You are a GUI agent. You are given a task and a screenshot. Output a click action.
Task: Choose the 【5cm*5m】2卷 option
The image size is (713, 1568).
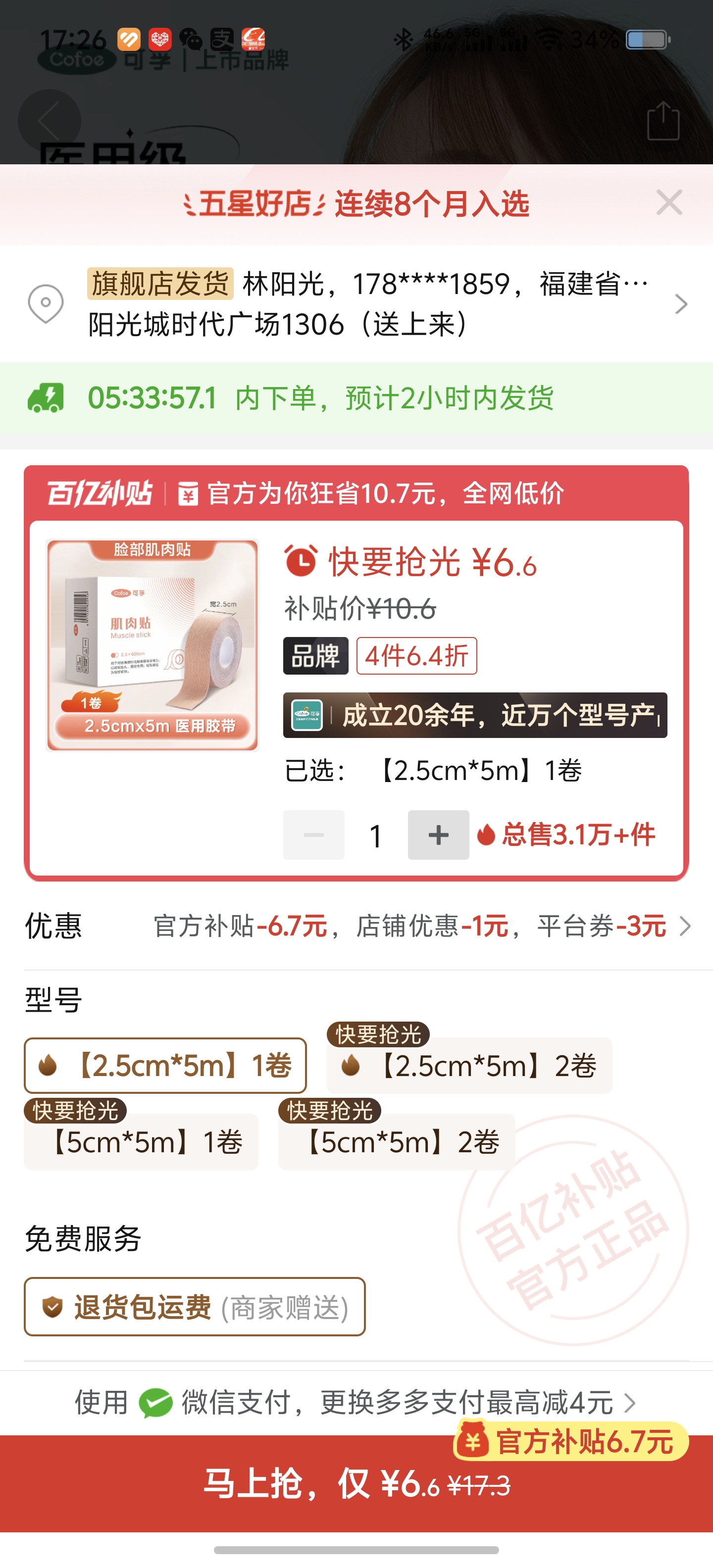coord(397,1142)
